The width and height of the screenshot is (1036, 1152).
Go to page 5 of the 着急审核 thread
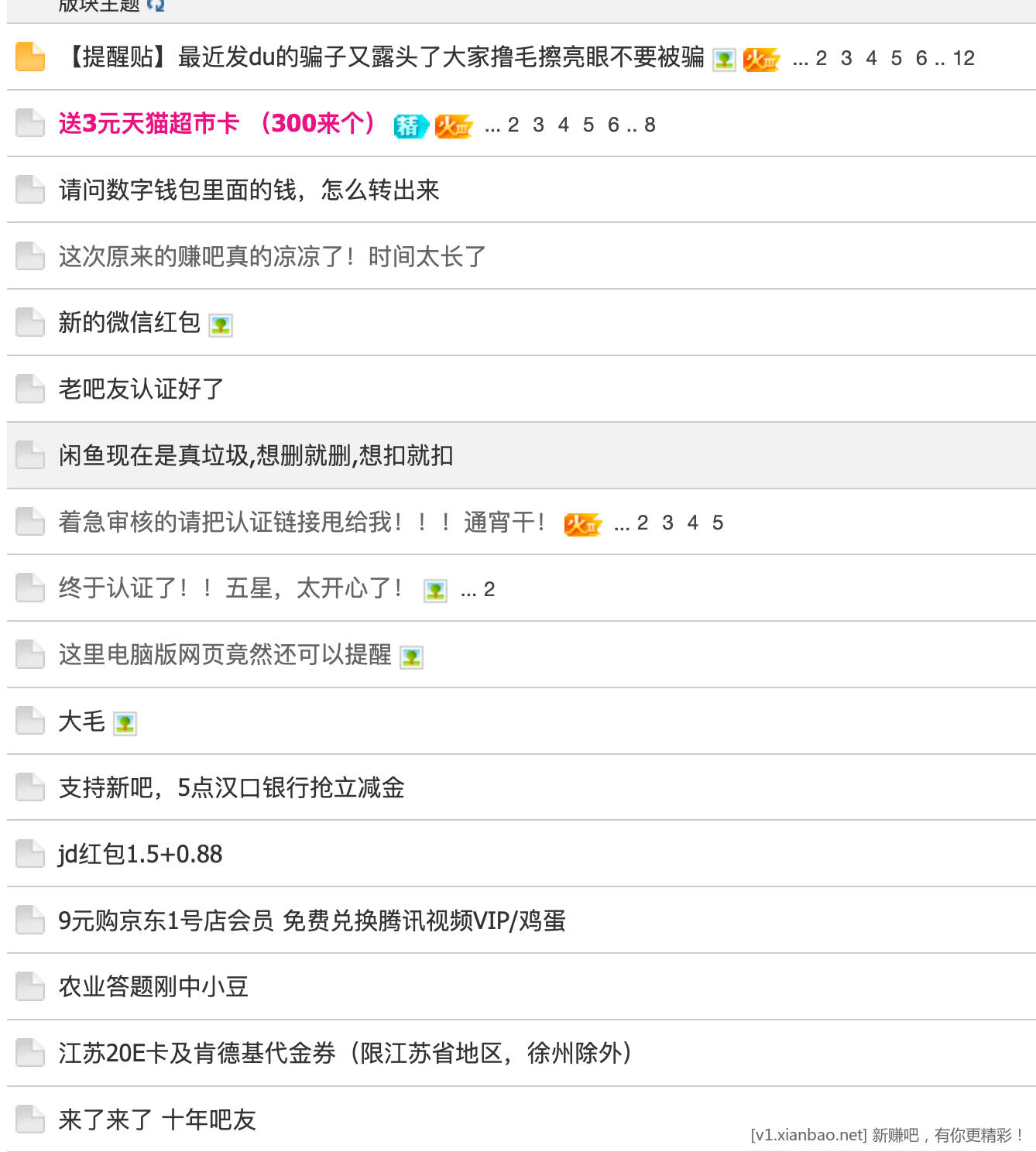pyautogui.click(x=718, y=523)
